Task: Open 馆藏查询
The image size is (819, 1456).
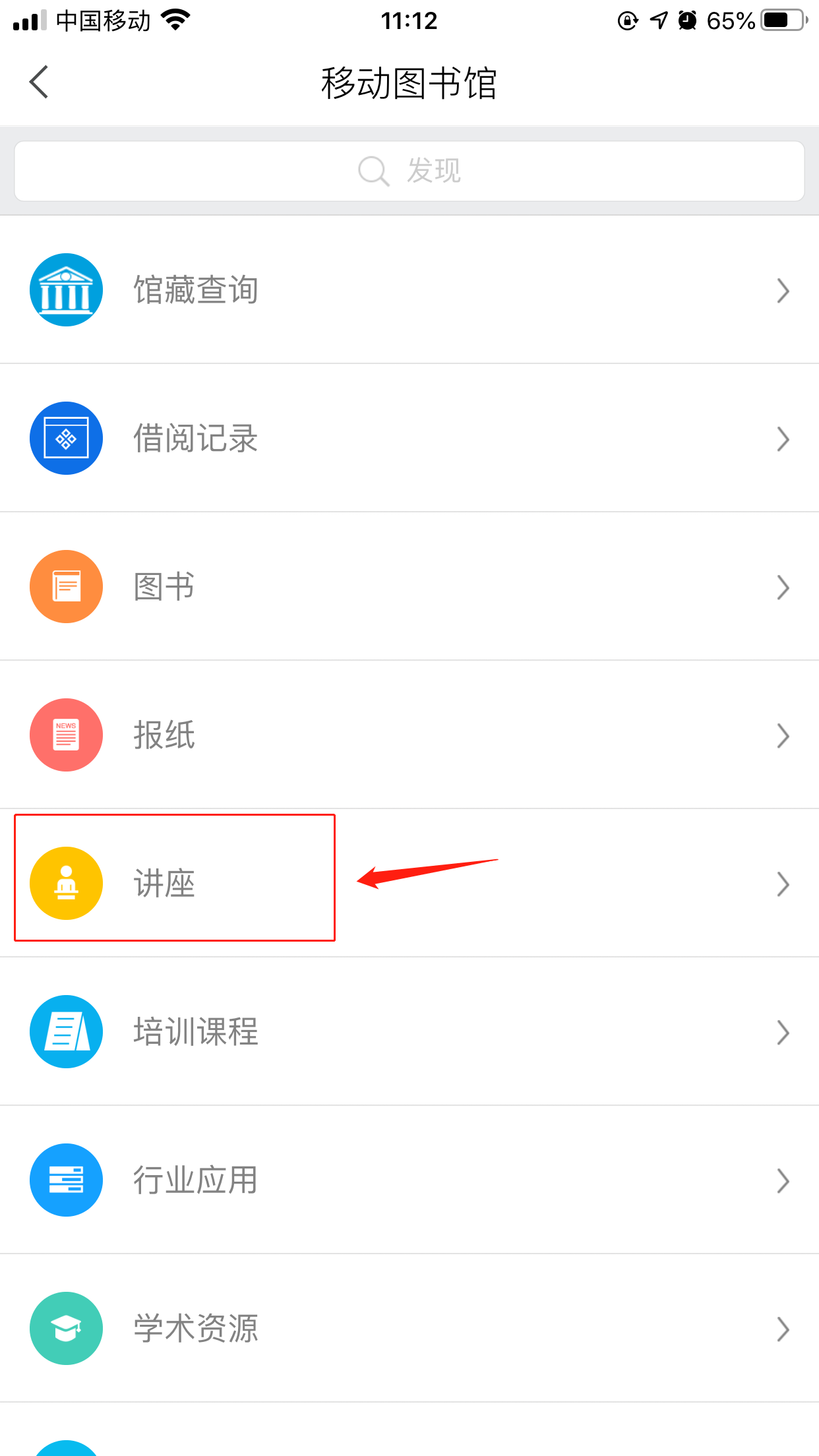Action: pyautogui.click(x=409, y=289)
